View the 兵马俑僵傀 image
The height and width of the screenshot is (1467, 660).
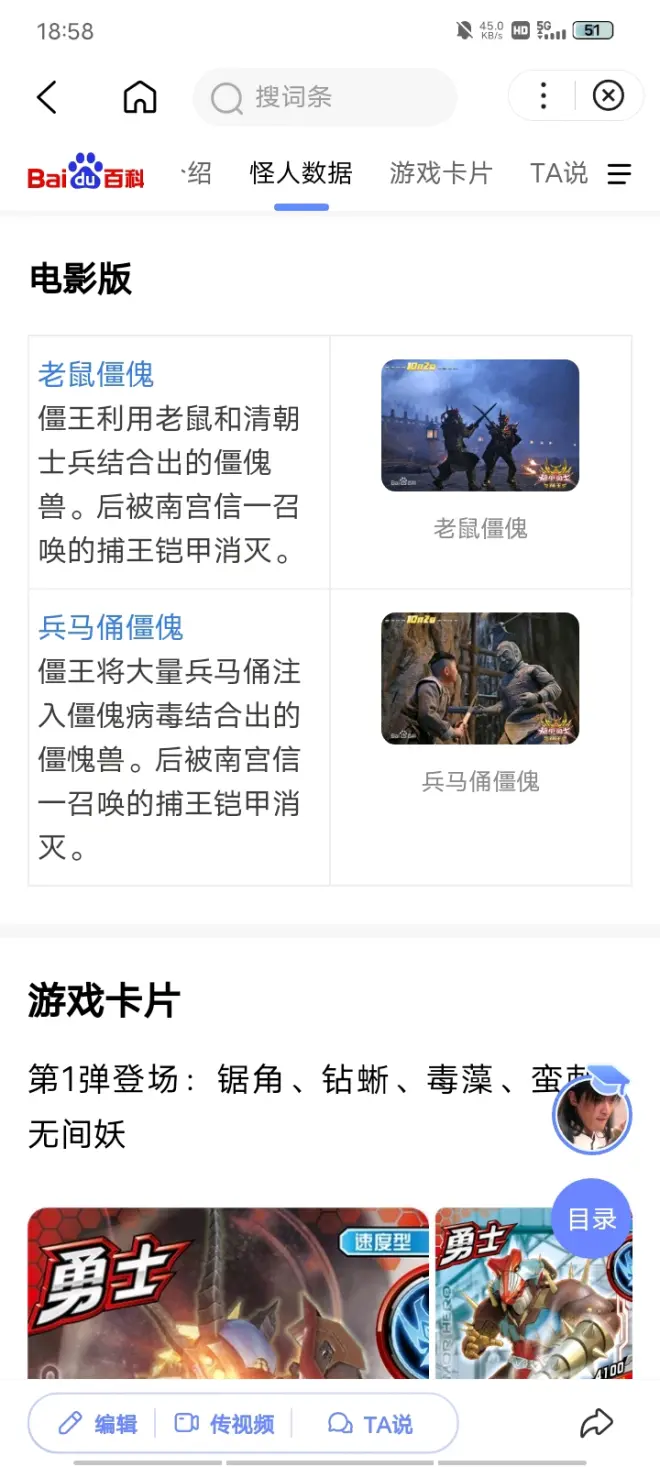(x=480, y=678)
